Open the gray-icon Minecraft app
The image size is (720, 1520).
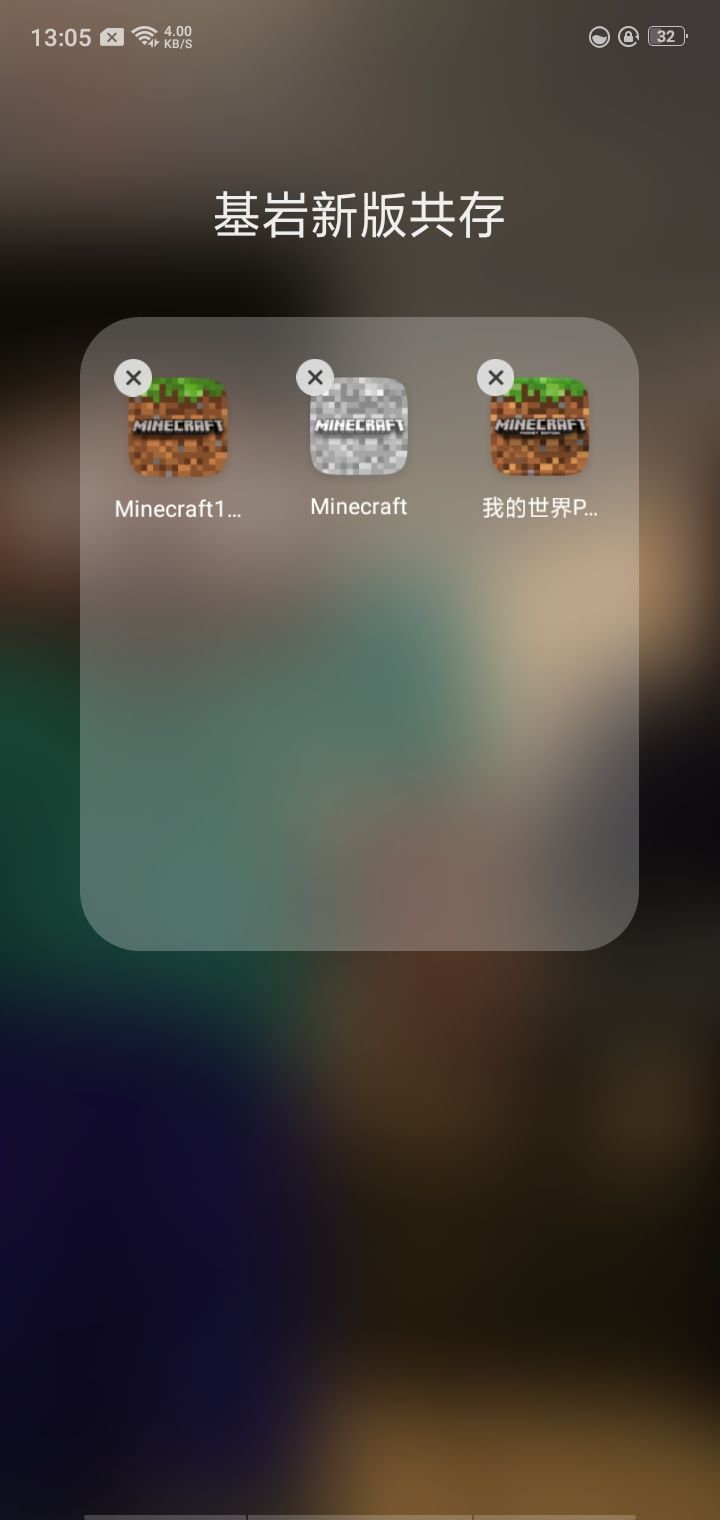click(x=359, y=426)
